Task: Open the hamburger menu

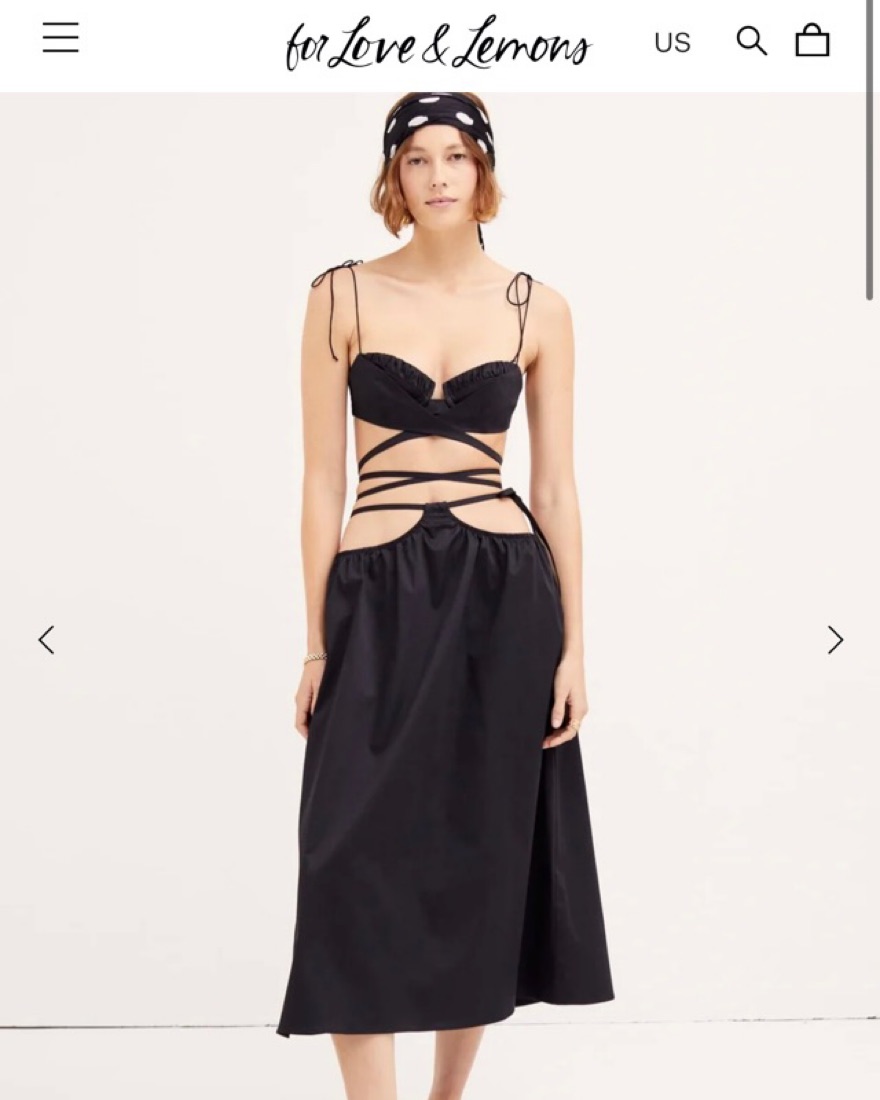Action: [x=60, y=38]
